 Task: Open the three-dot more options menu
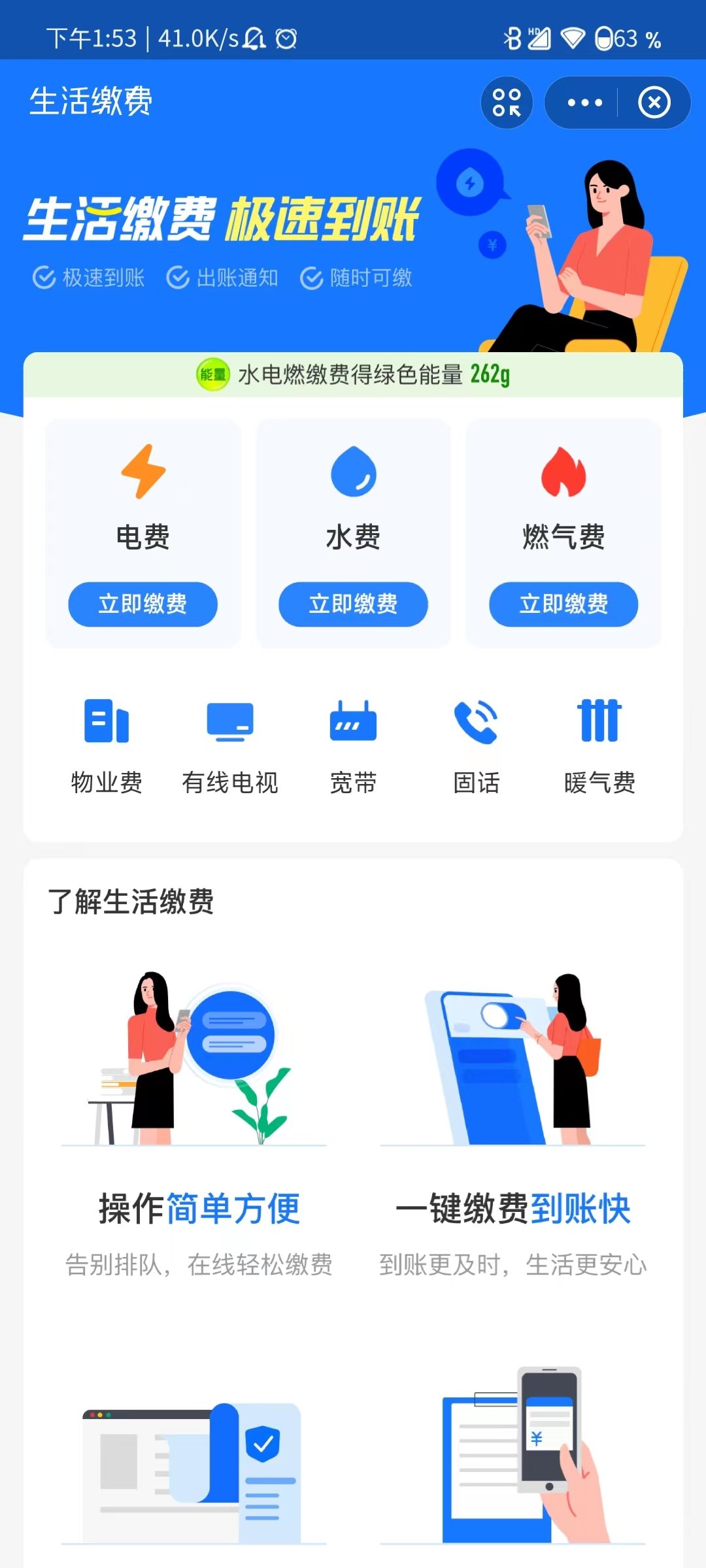584,103
